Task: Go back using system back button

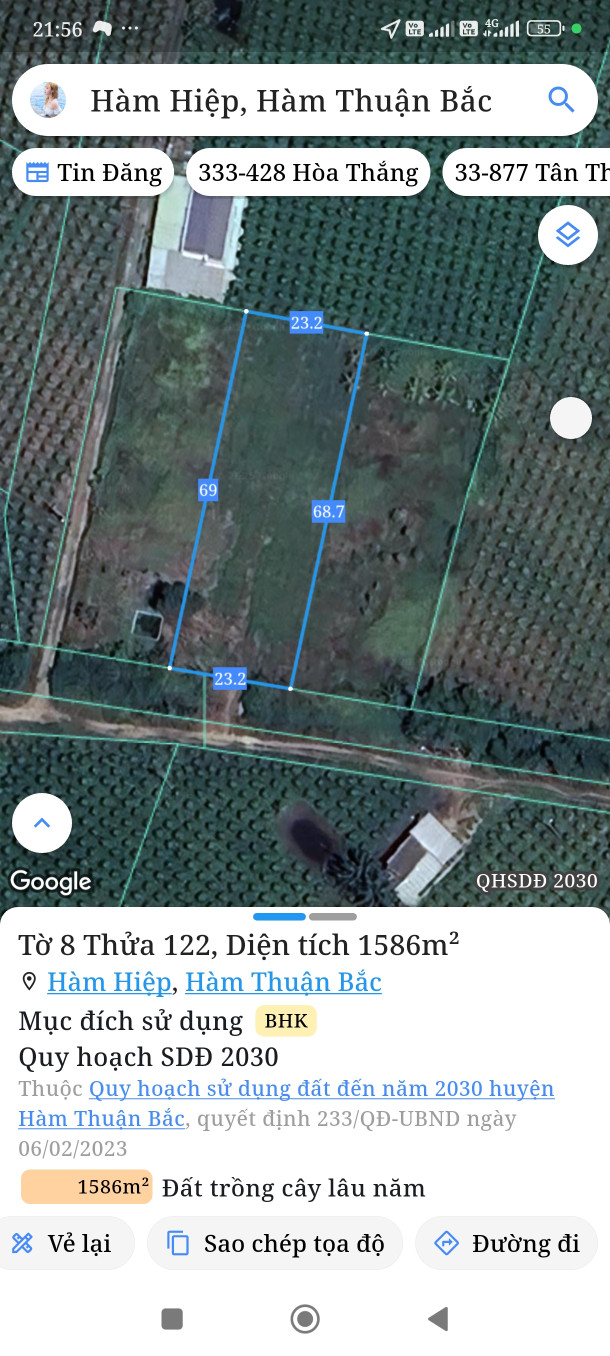Action: click(x=438, y=1319)
